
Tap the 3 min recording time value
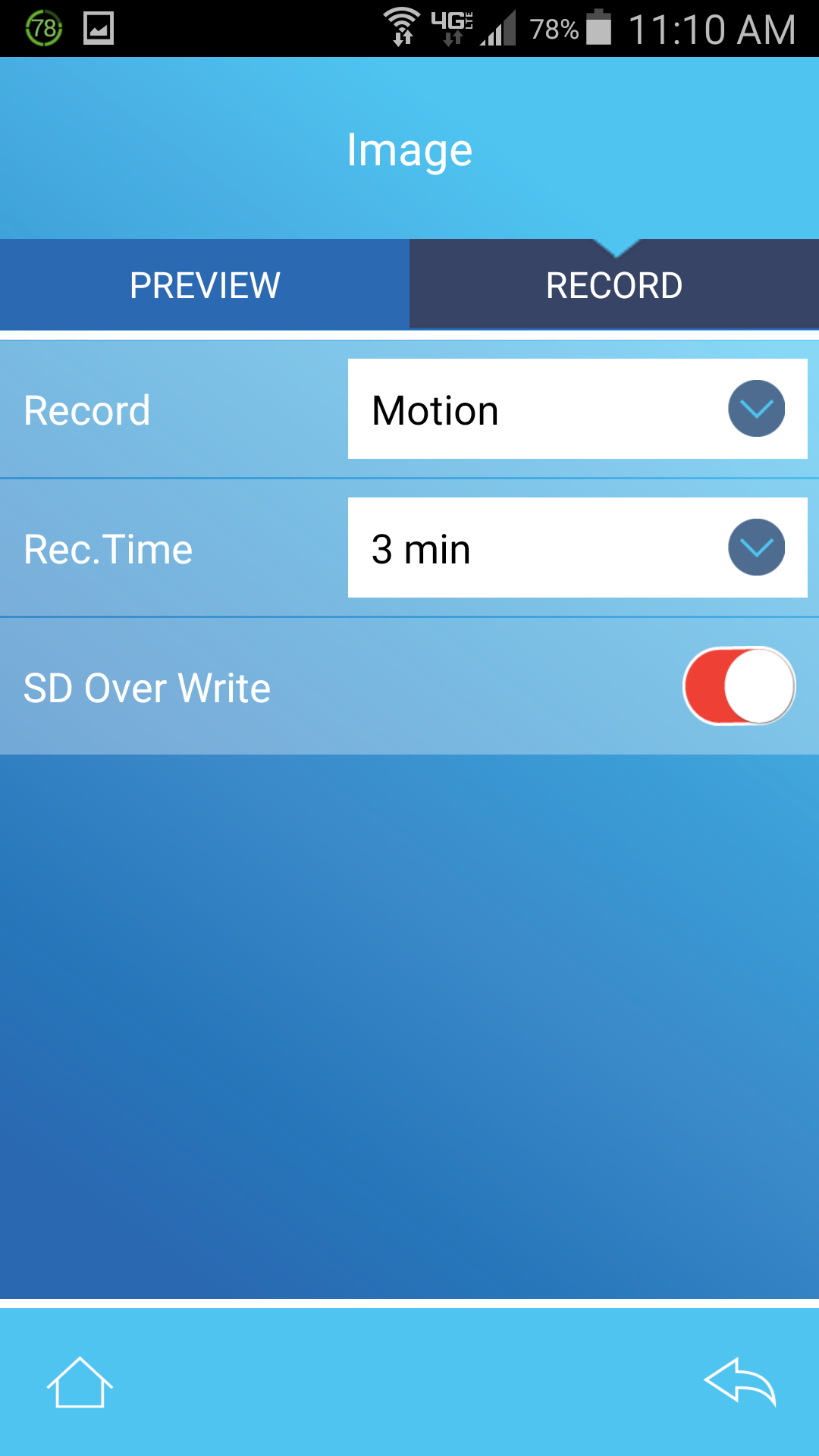coord(422,548)
